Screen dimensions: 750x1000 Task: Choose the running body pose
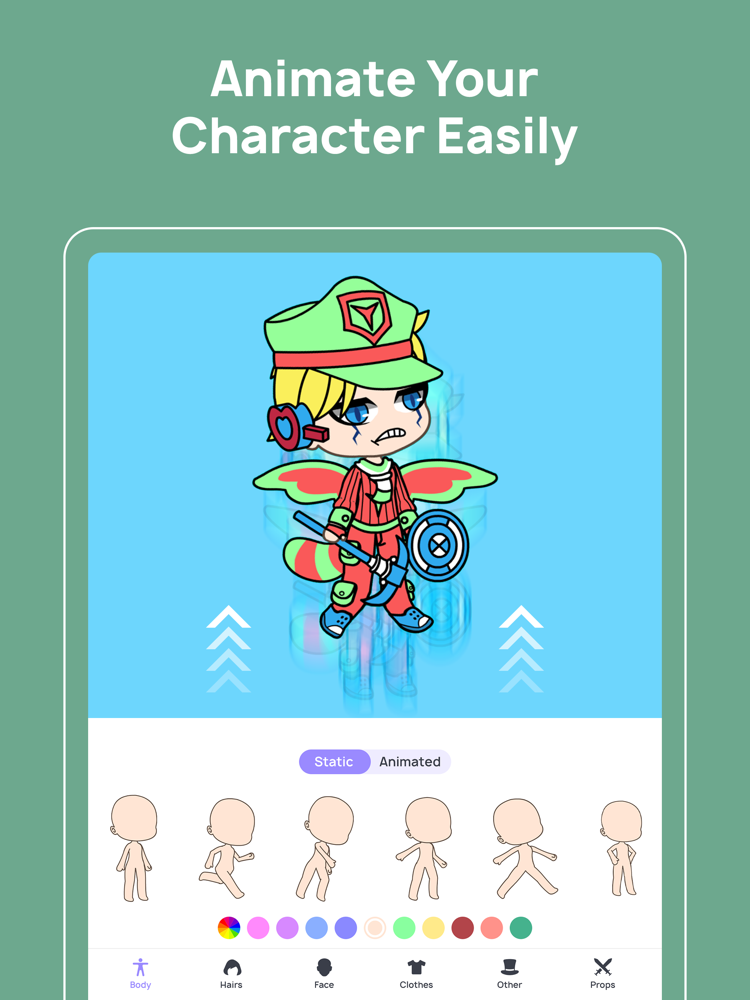[232, 850]
